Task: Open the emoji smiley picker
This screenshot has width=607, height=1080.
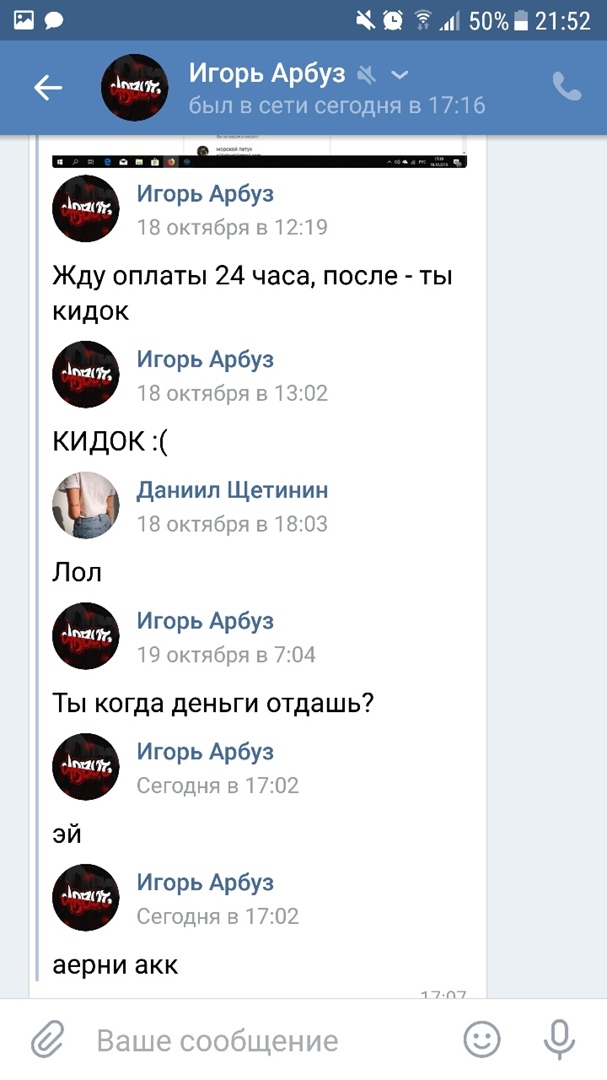Action: click(482, 1040)
